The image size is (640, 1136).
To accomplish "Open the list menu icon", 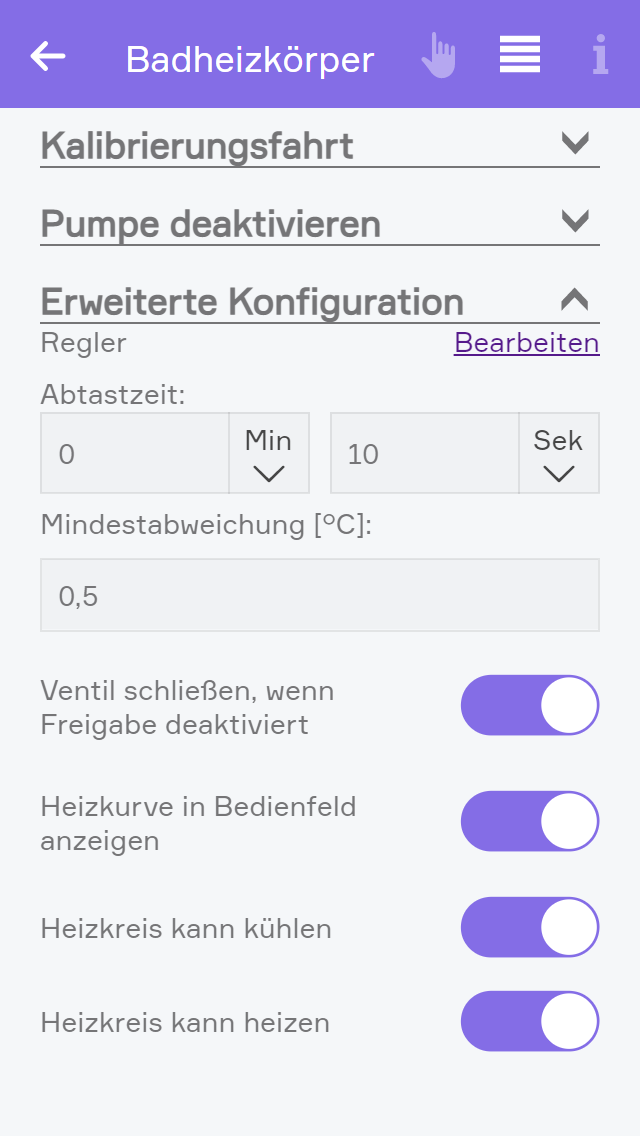I will (x=520, y=55).
